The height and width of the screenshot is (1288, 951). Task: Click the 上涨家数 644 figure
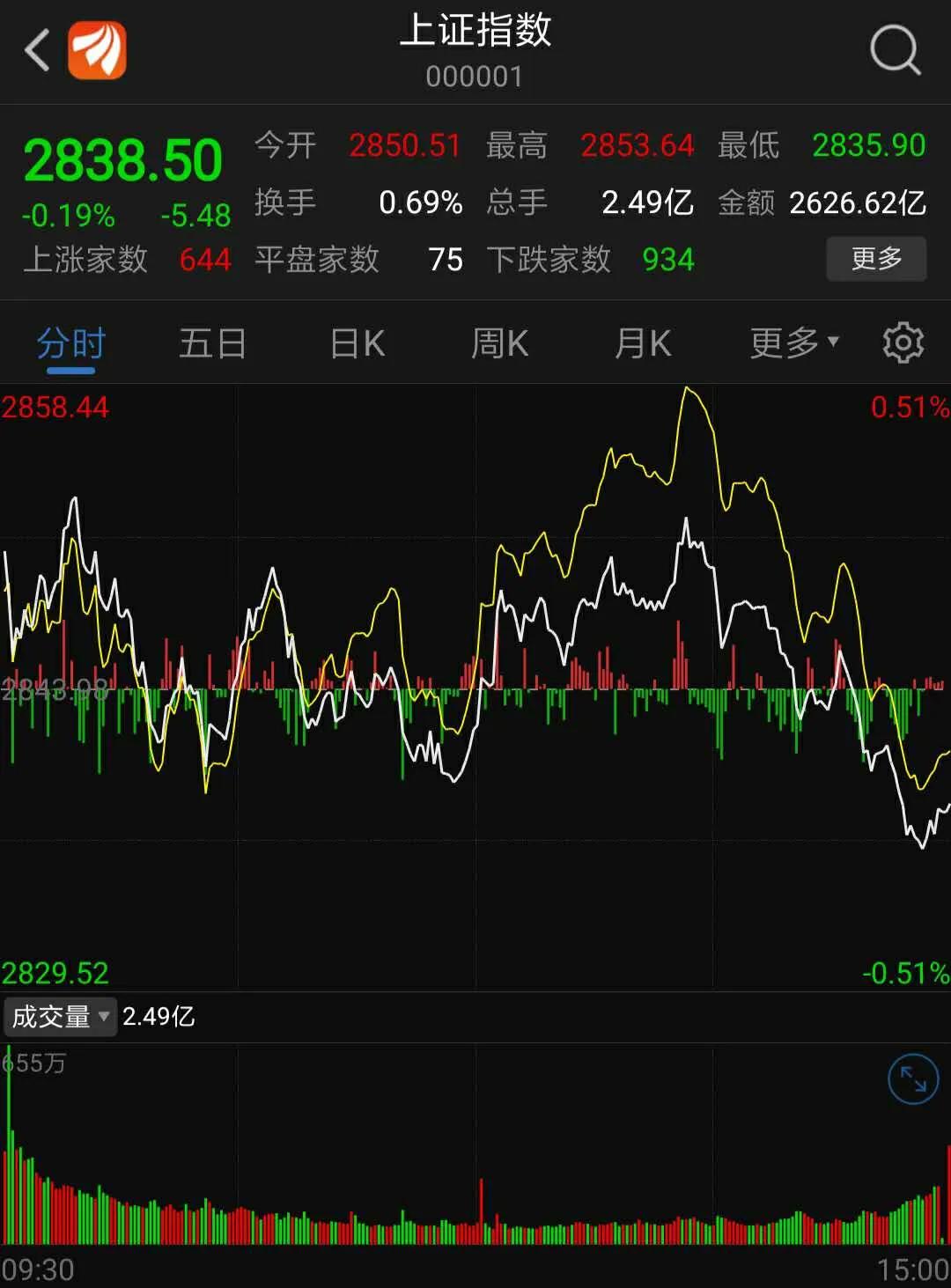(204, 260)
